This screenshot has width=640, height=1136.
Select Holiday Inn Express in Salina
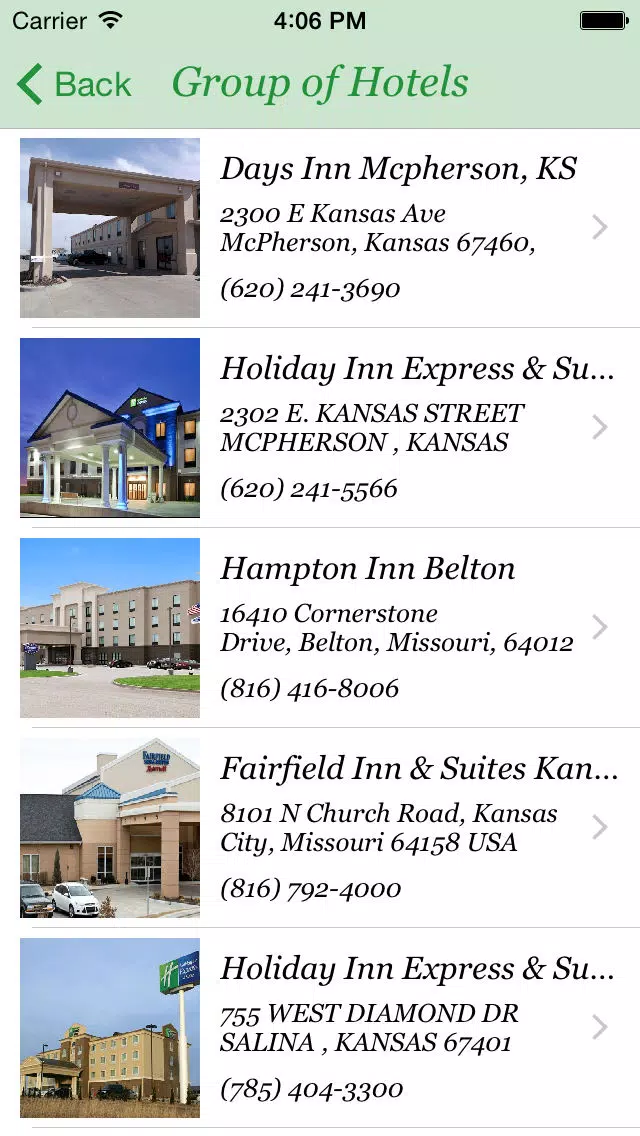click(320, 1028)
